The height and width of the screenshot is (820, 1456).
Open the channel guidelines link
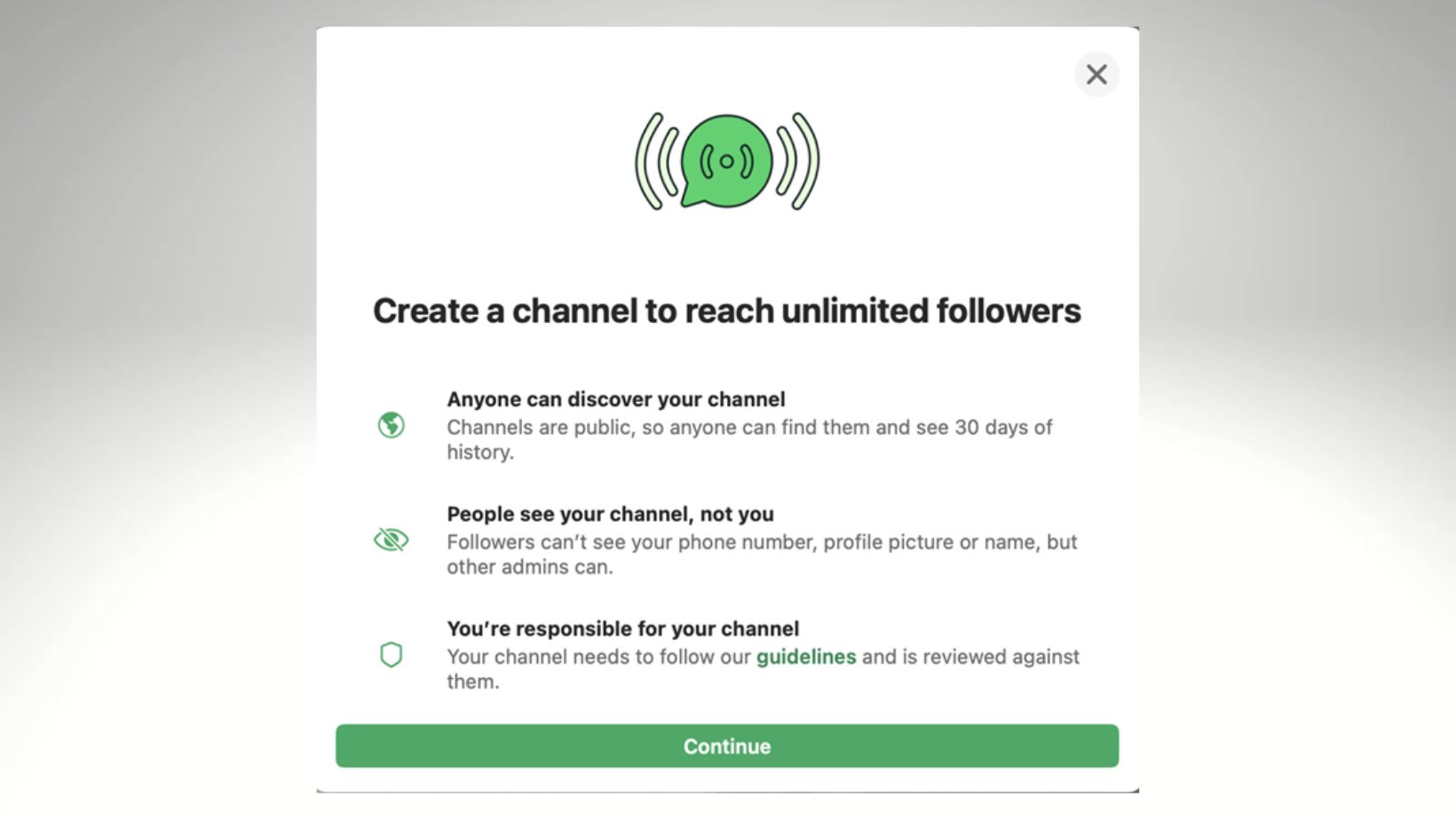point(805,657)
